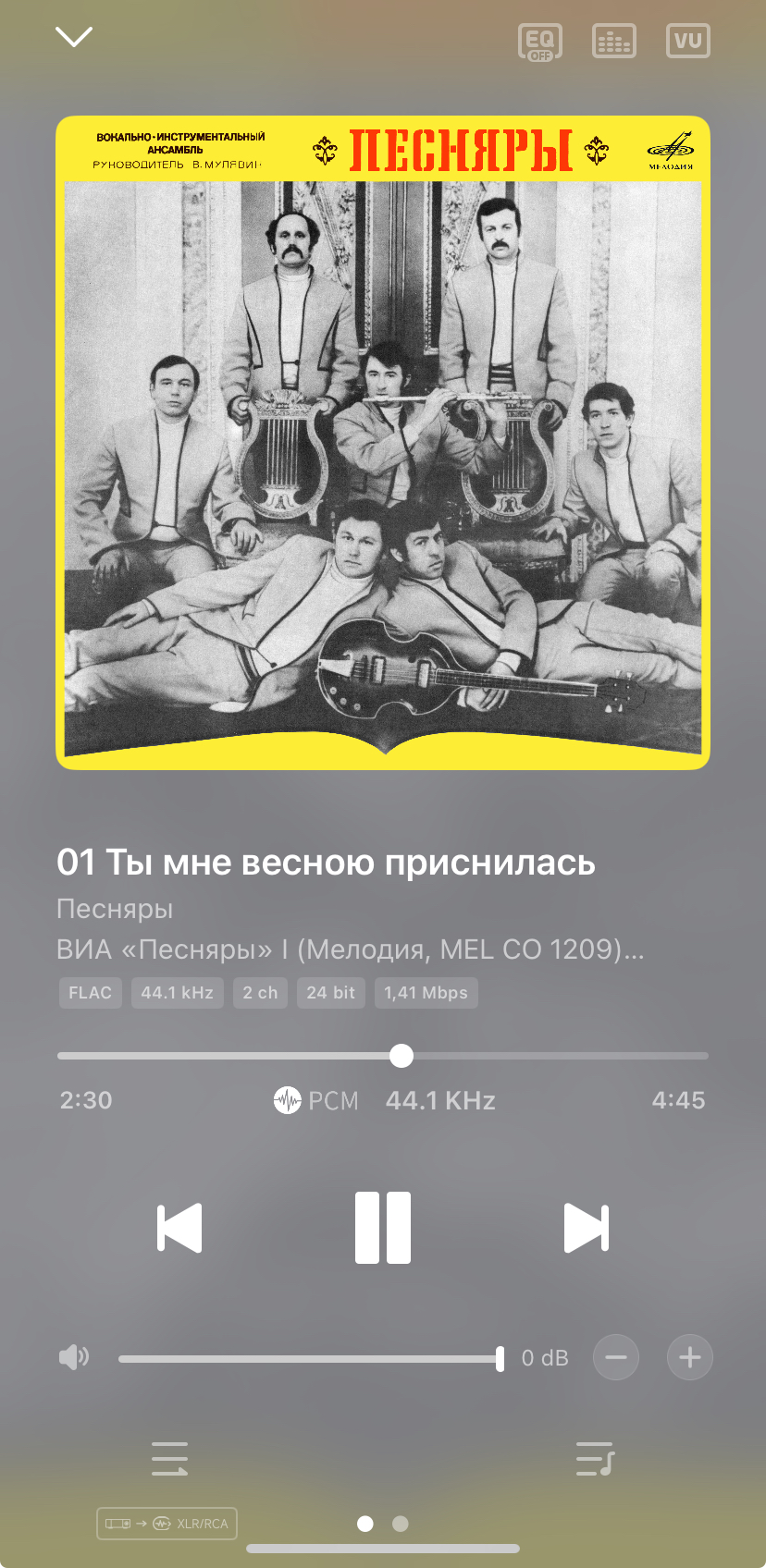The width and height of the screenshot is (766, 1568).
Task: Open the XLR/RCA output selector
Action: [x=167, y=1524]
